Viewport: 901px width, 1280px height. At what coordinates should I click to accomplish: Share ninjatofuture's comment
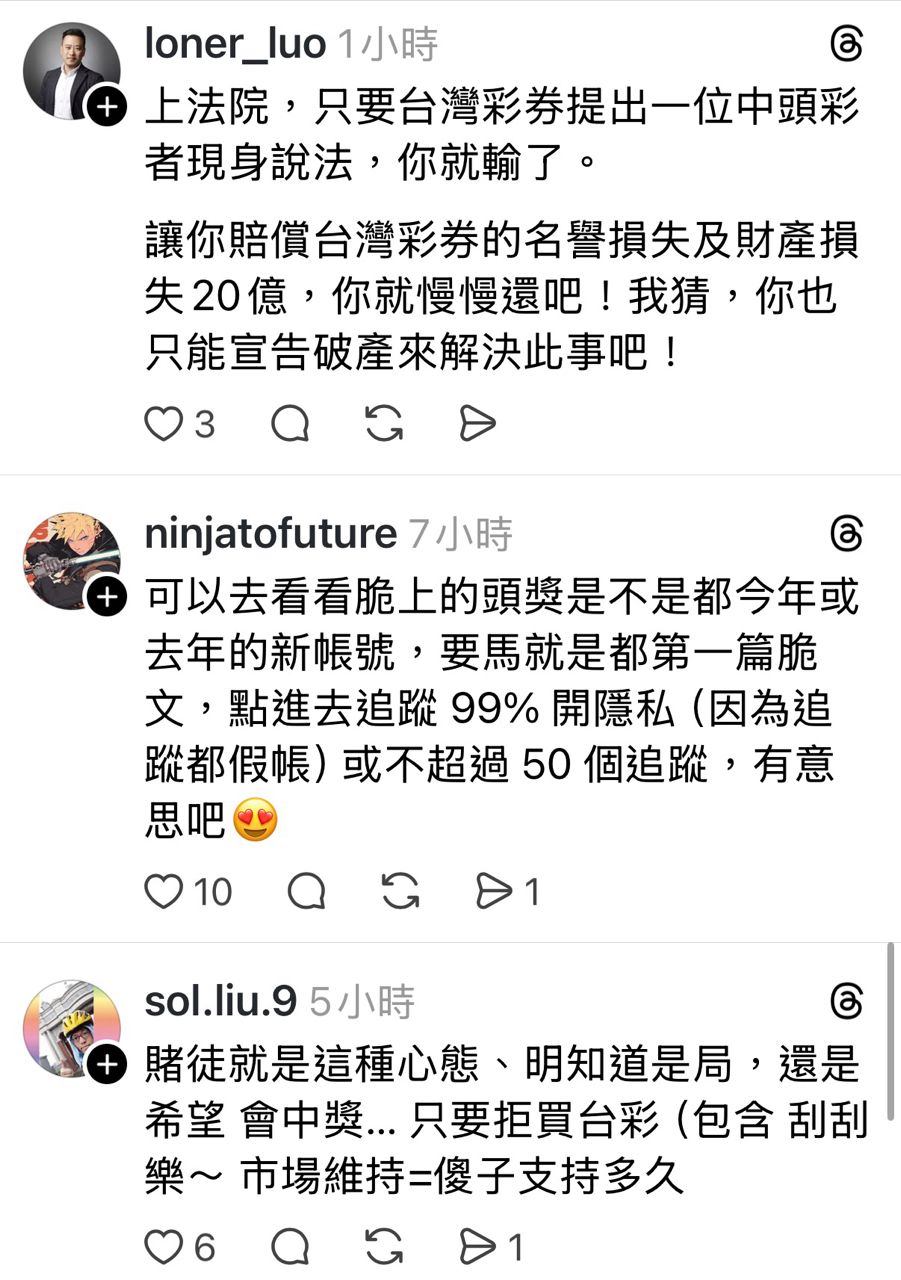click(493, 891)
